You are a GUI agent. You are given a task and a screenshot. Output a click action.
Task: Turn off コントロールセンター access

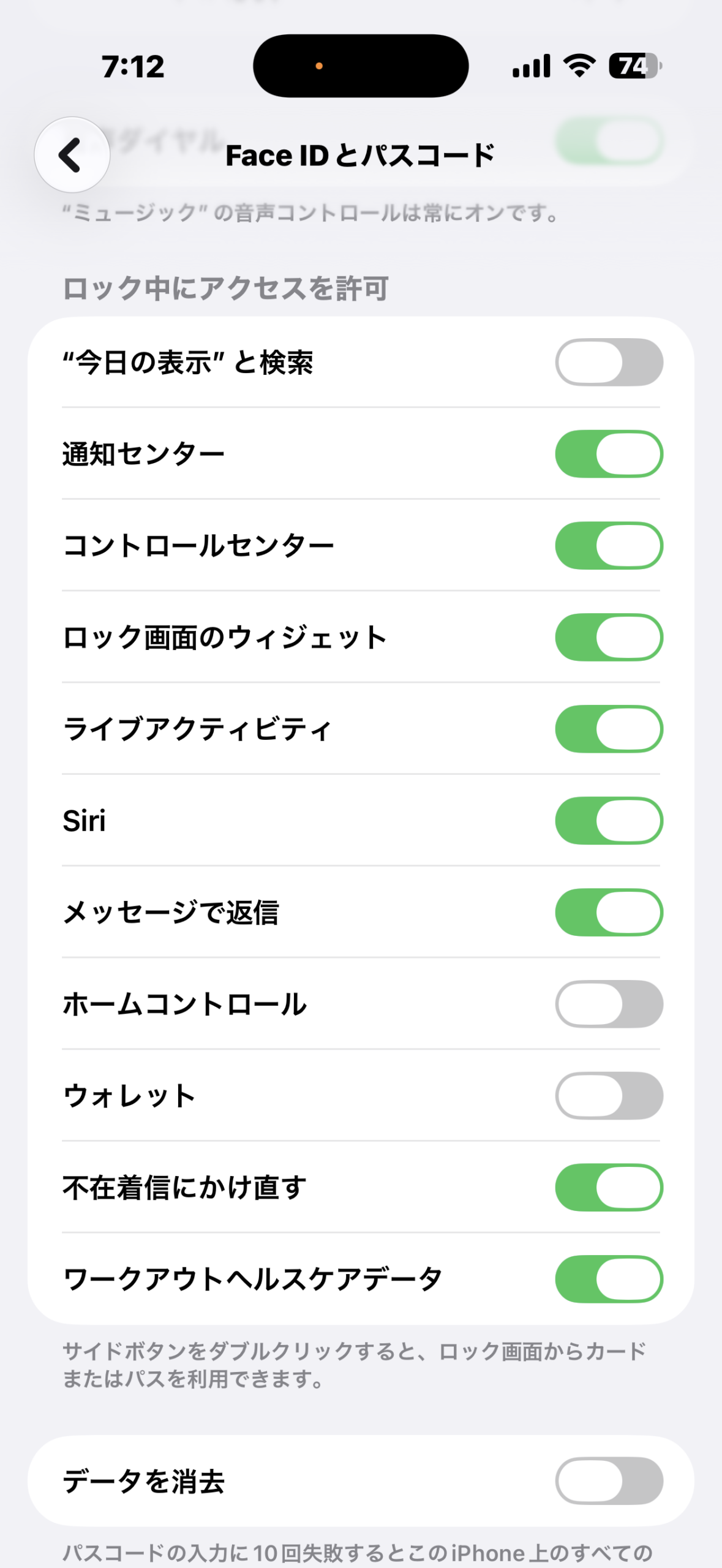[608, 545]
